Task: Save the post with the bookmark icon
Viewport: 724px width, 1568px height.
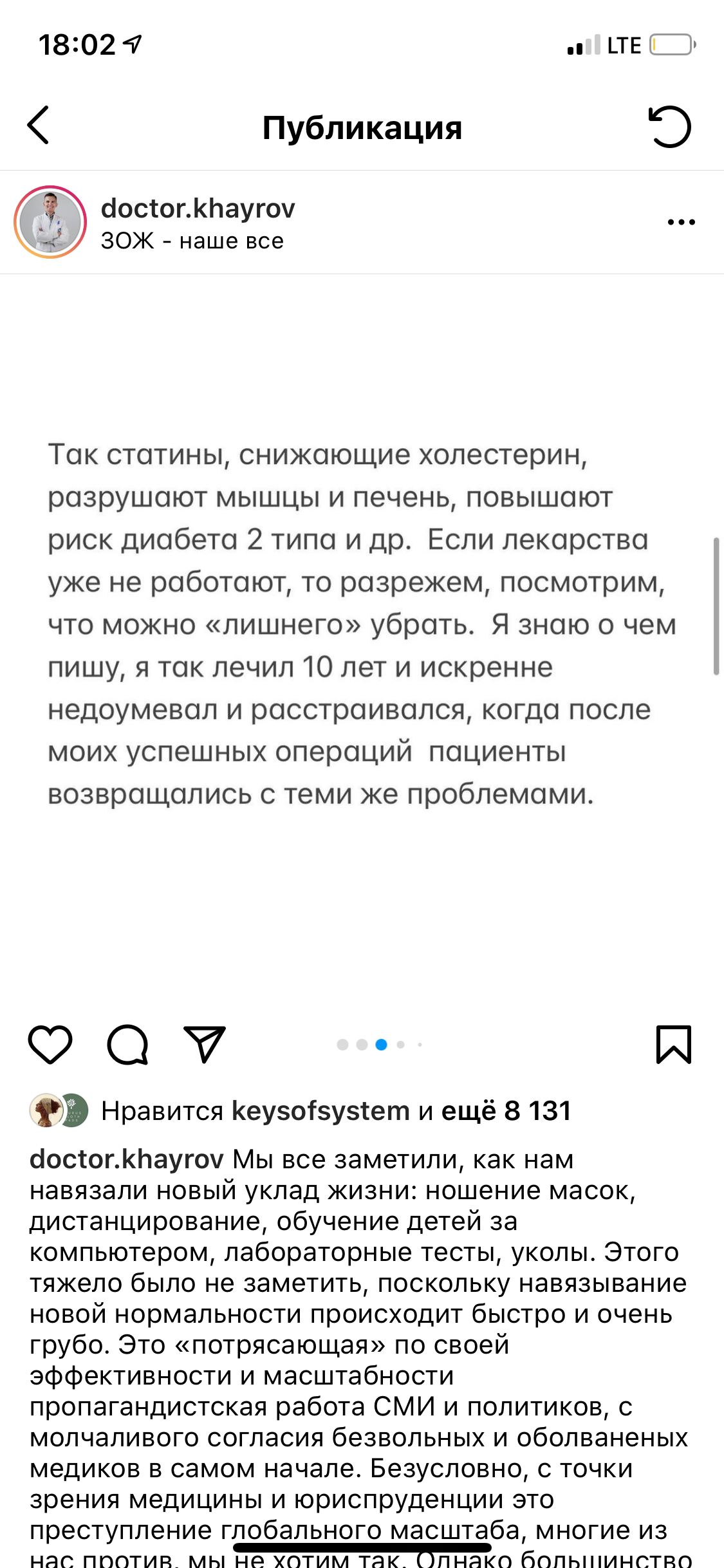Action: [x=673, y=1044]
